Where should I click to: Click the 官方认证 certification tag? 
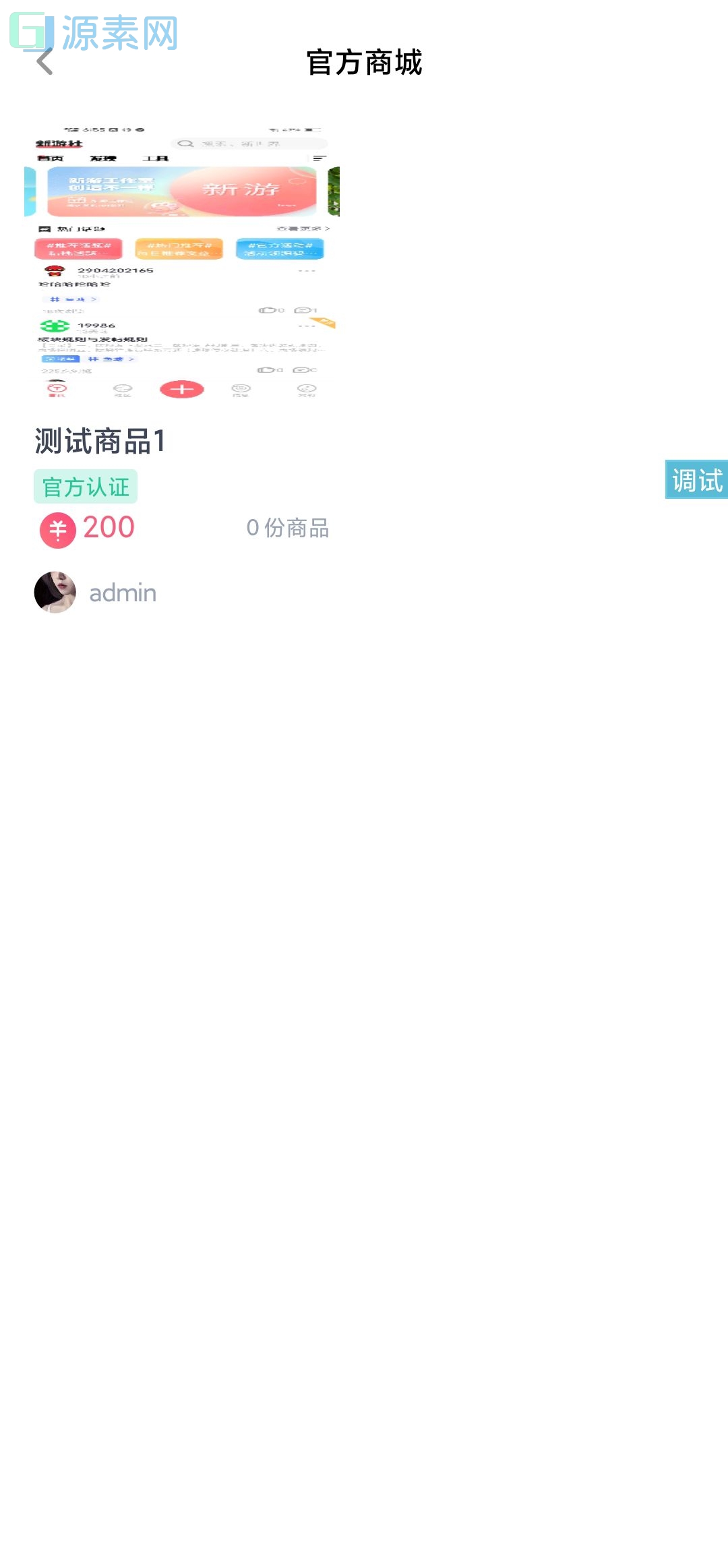click(x=86, y=487)
